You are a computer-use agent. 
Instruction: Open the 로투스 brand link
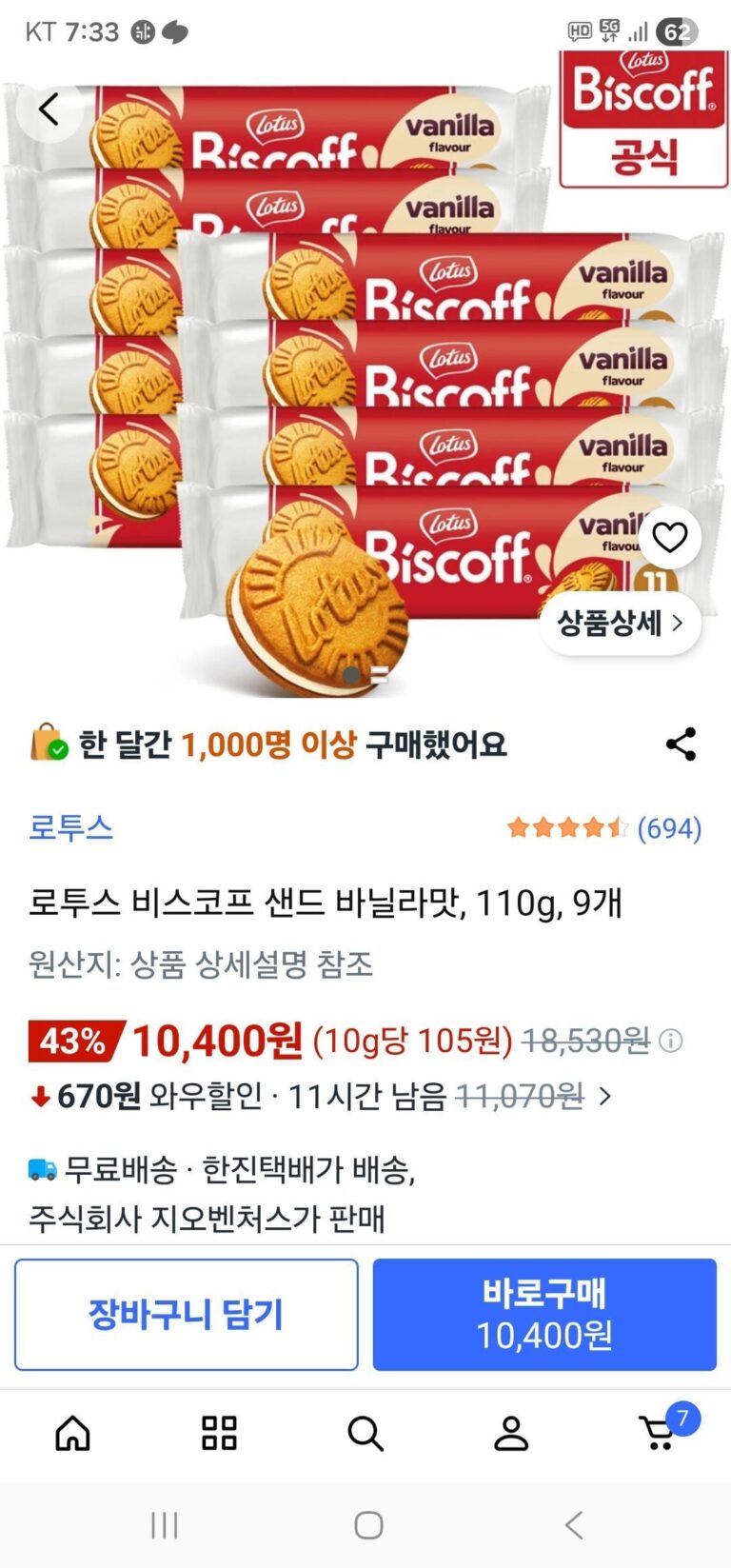pos(70,827)
